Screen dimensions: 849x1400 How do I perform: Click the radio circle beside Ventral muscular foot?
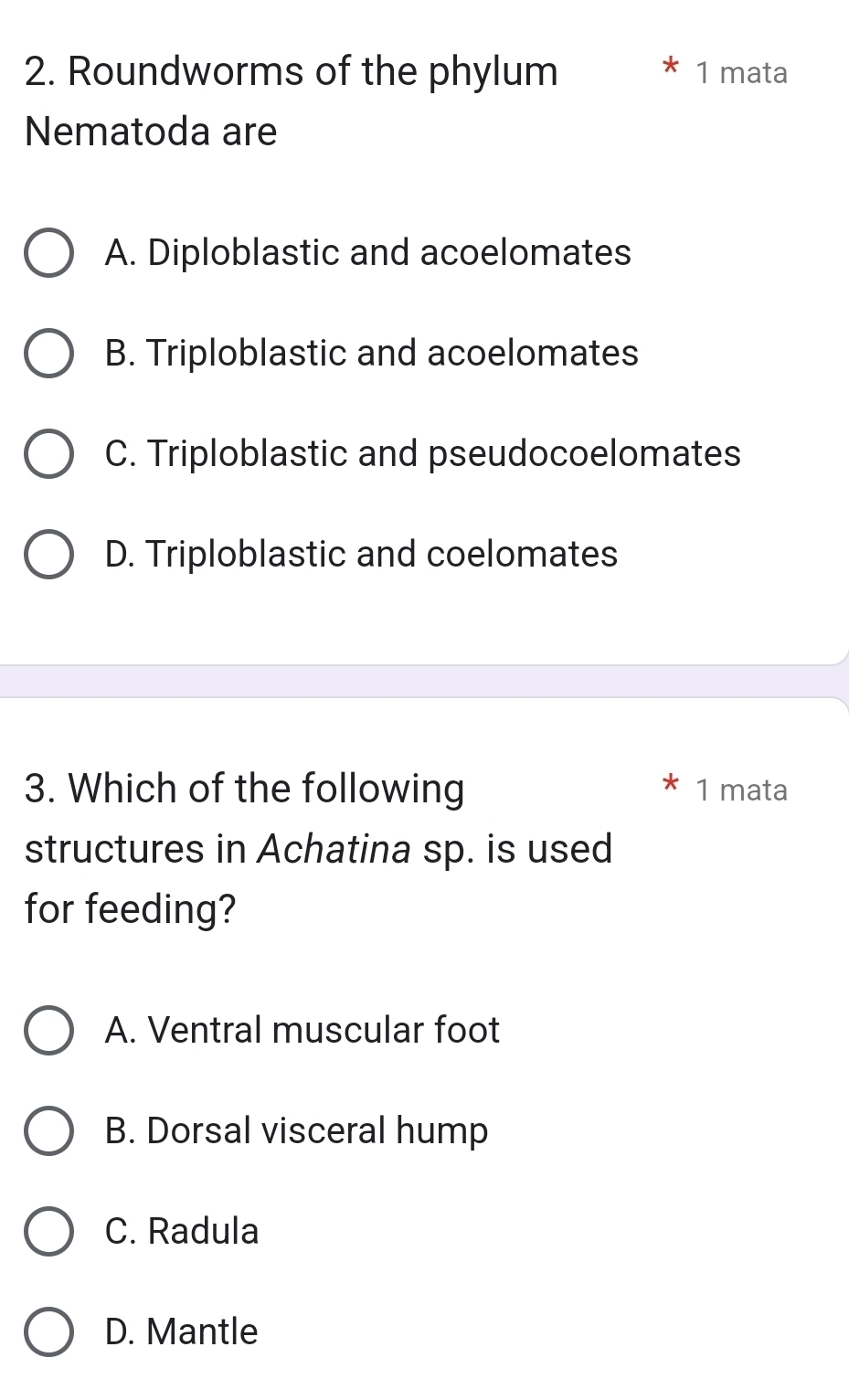[50, 1031]
